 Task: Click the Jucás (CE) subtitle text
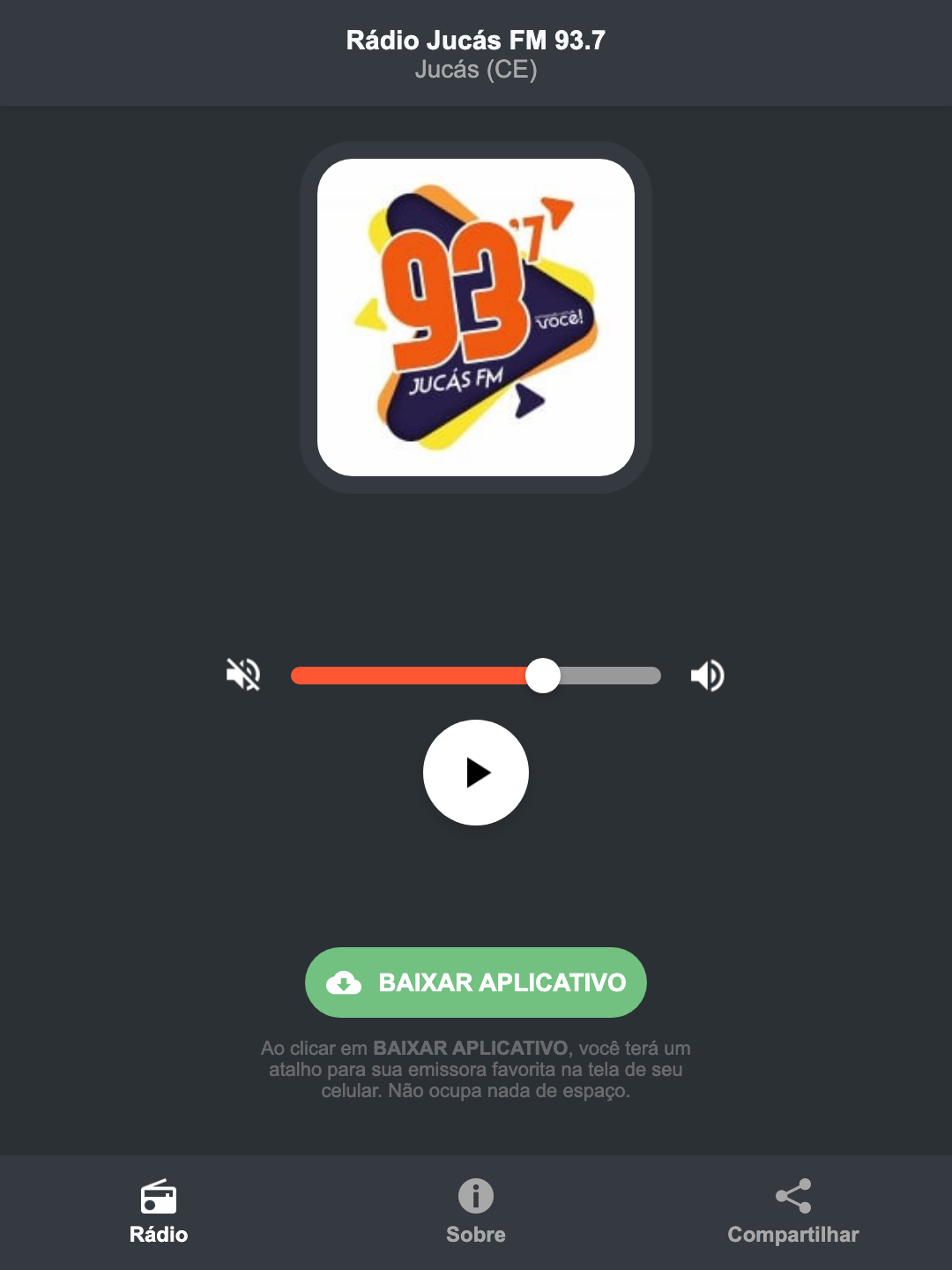475,72
